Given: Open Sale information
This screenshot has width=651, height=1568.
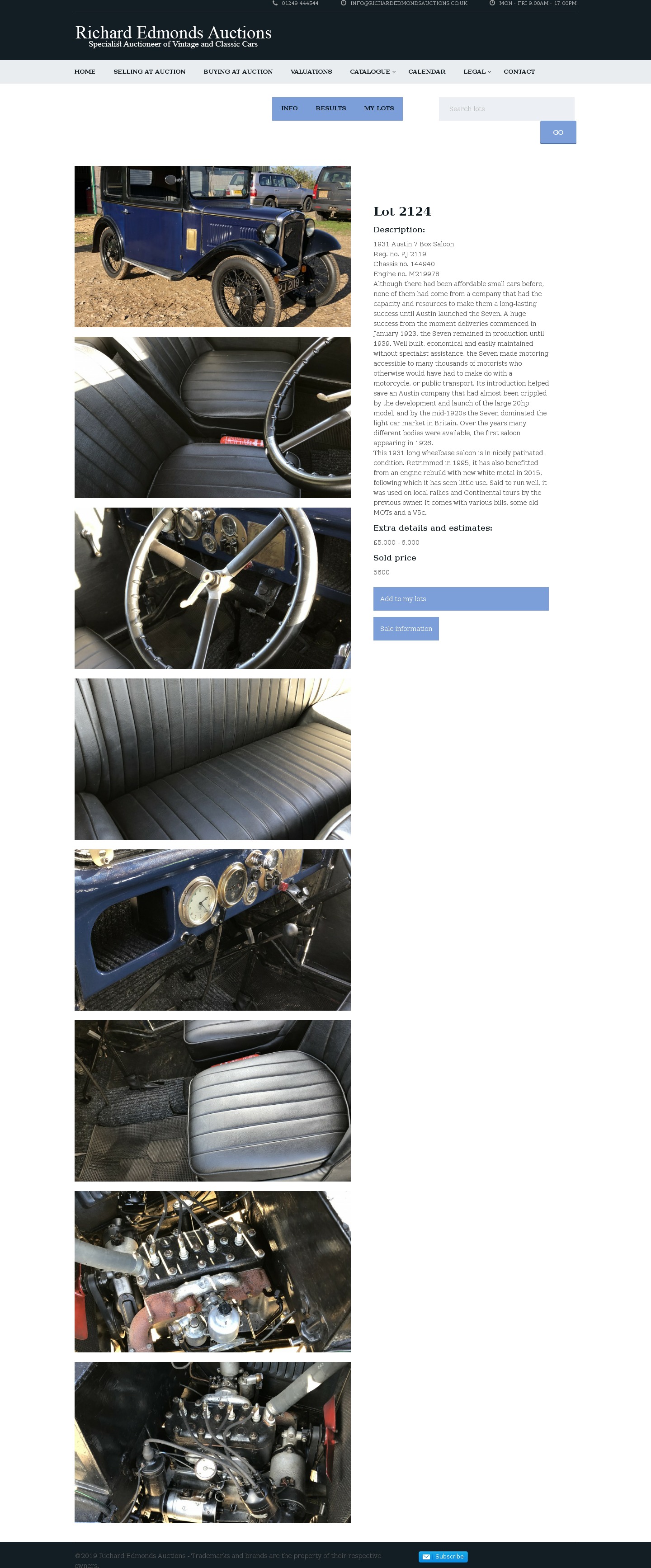Looking at the screenshot, I should click(406, 628).
